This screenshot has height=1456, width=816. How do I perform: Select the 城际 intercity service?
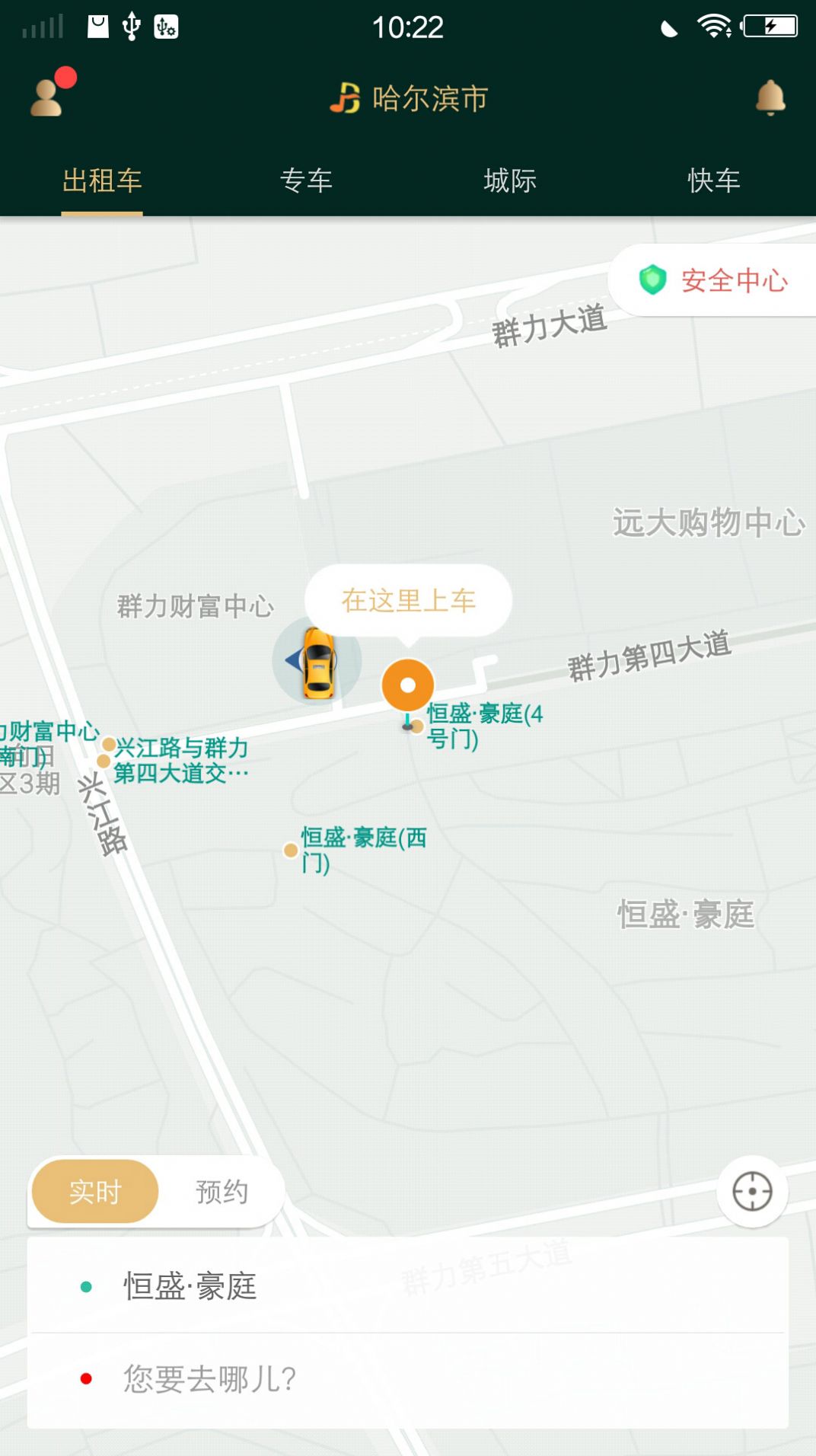(x=510, y=180)
